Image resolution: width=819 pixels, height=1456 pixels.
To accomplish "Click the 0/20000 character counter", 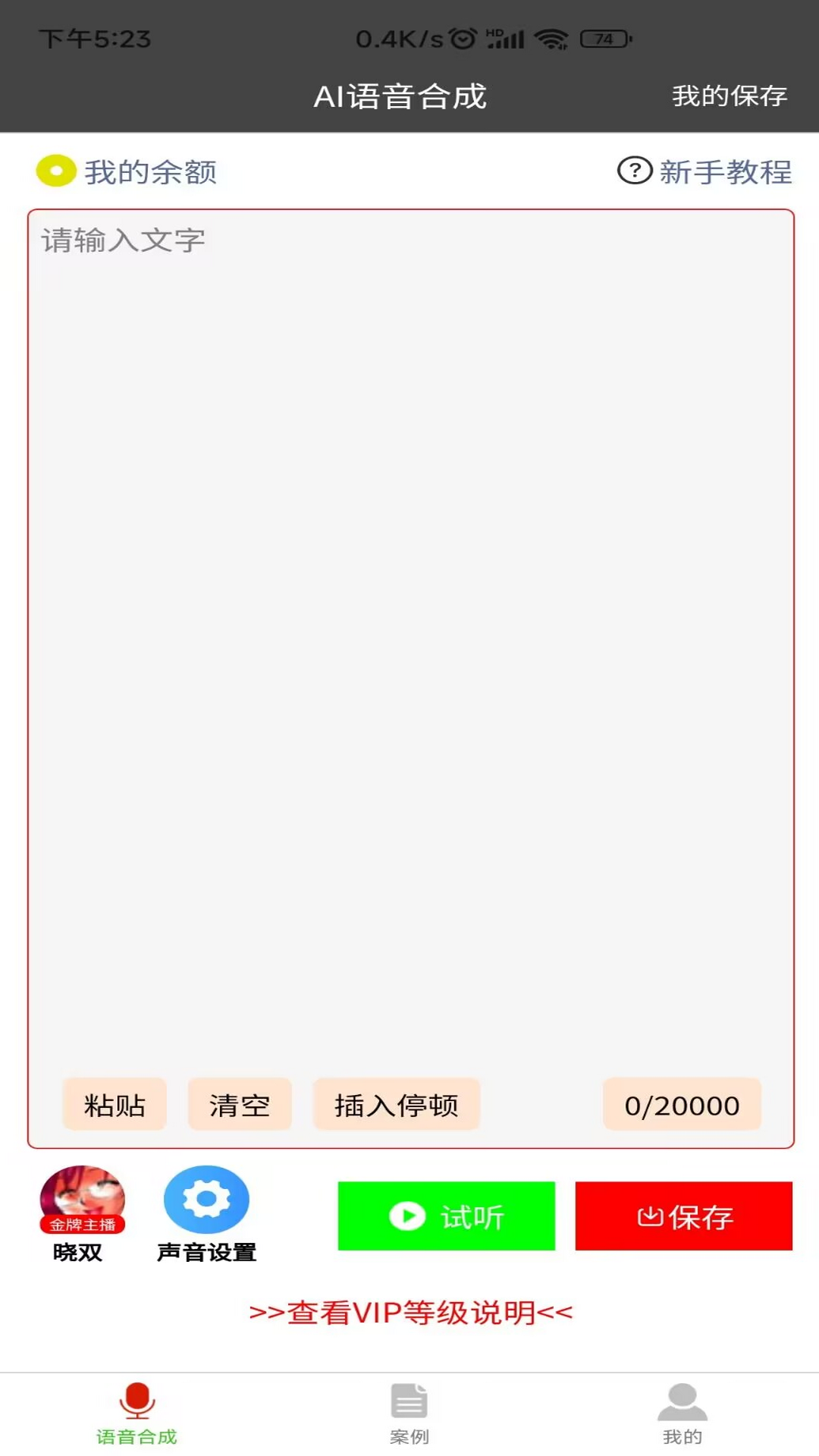I will 680,1105.
